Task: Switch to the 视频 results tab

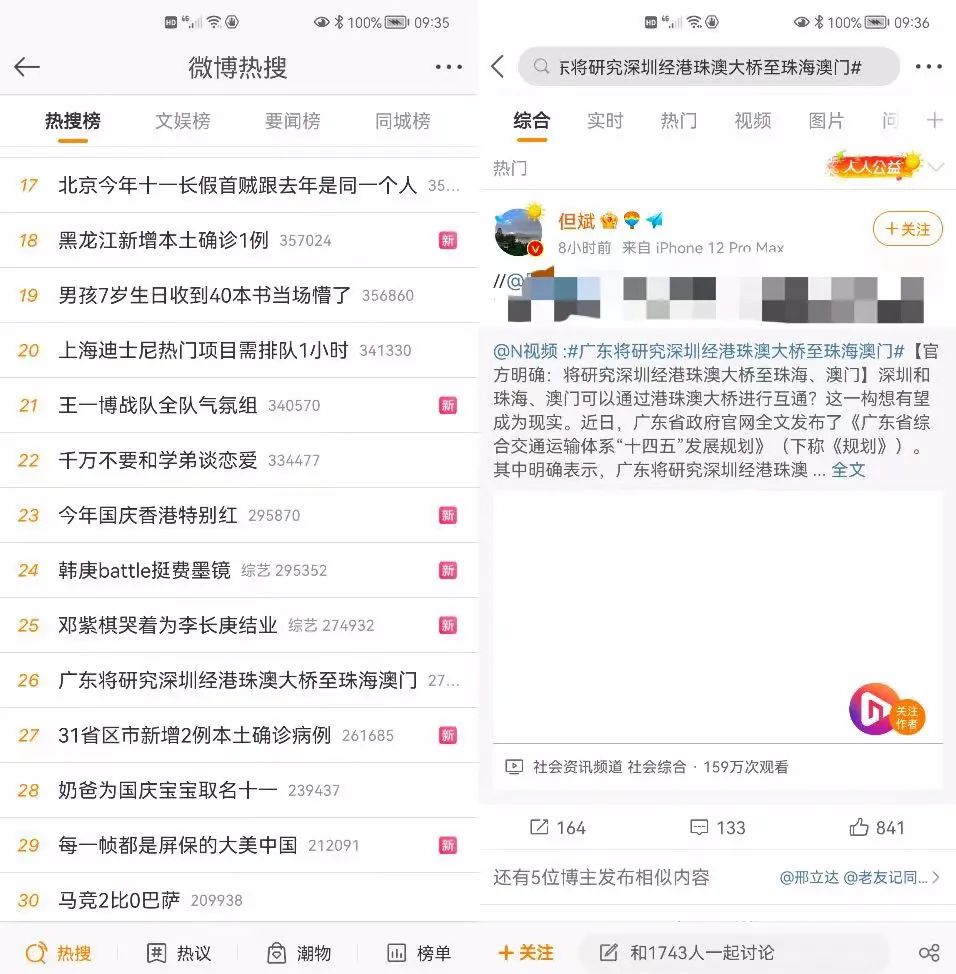Action: 753,121
